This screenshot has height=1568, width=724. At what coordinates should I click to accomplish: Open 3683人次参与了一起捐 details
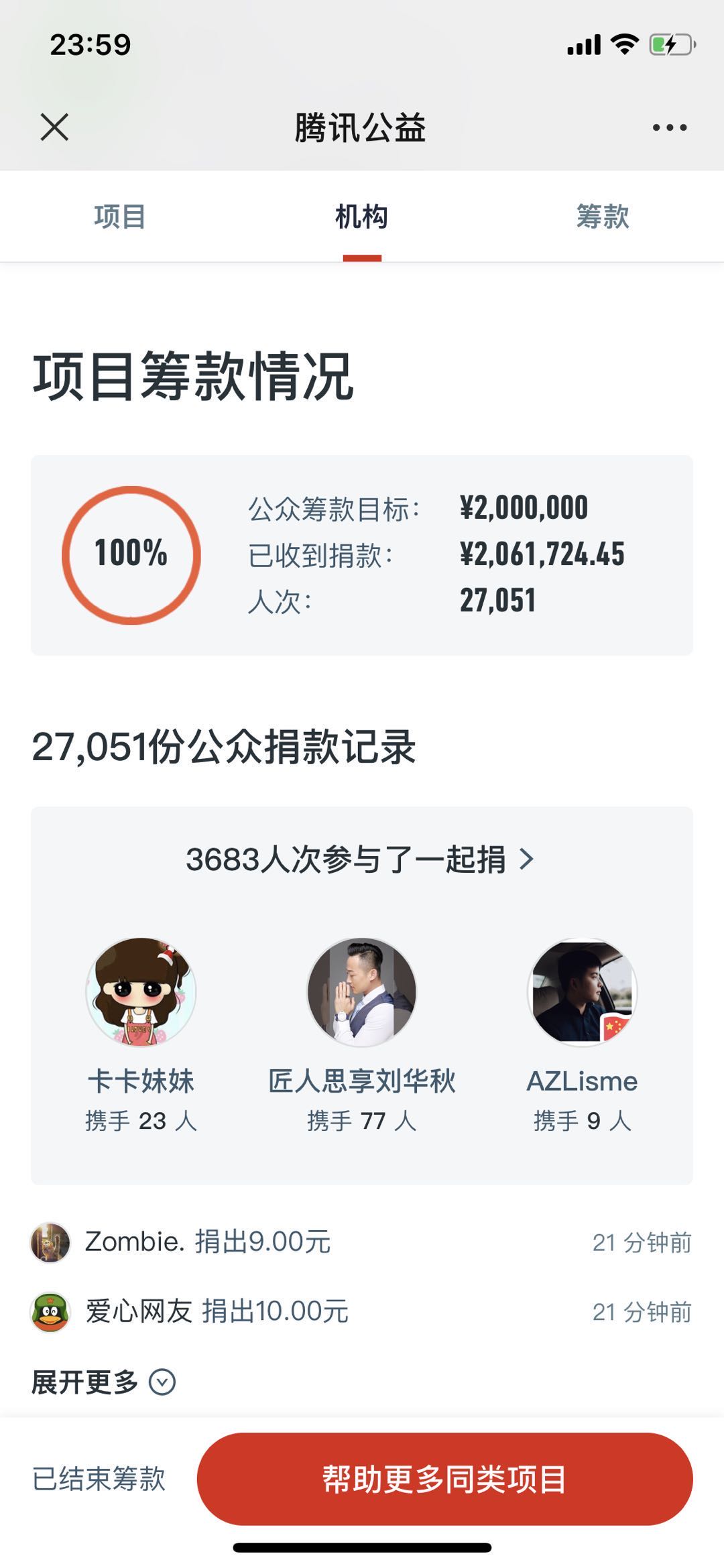click(361, 859)
